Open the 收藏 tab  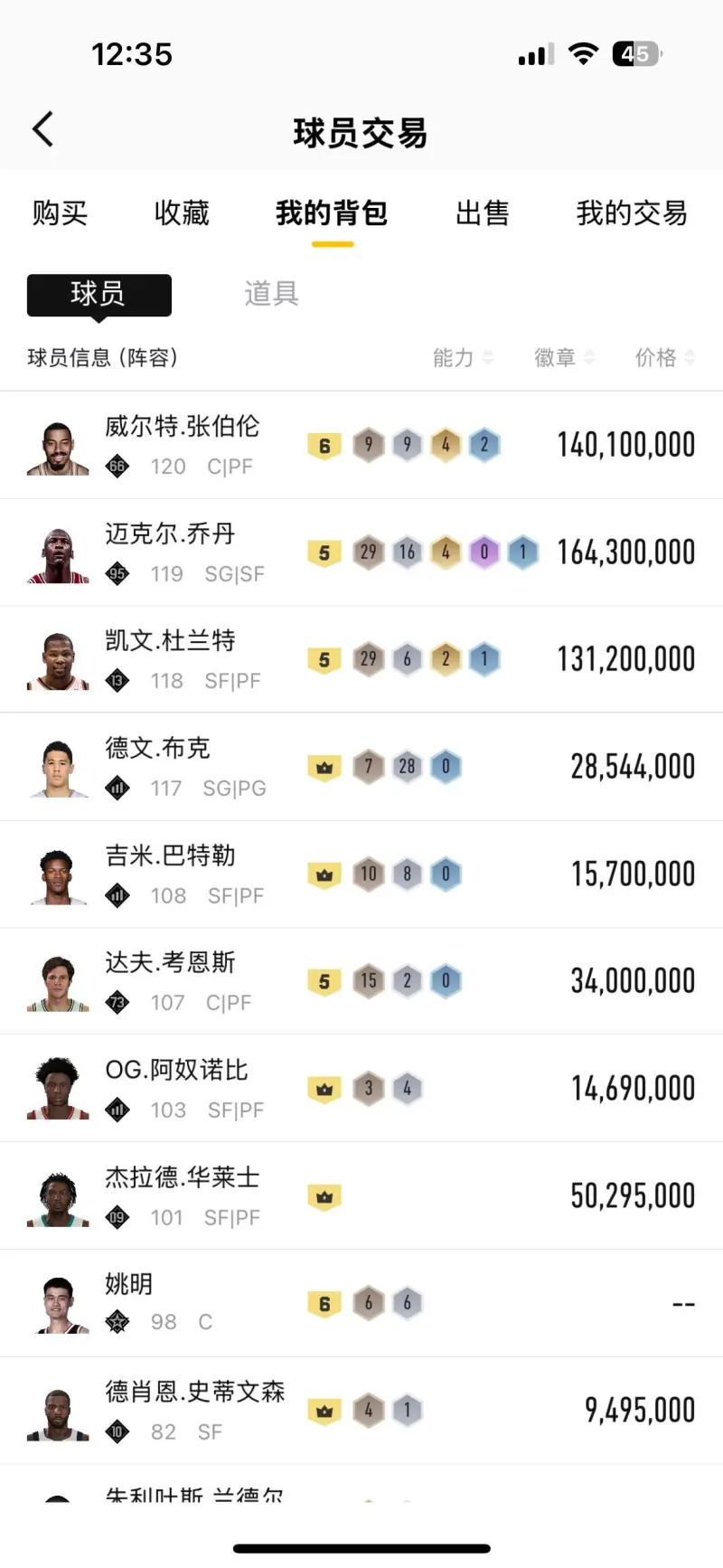182,213
